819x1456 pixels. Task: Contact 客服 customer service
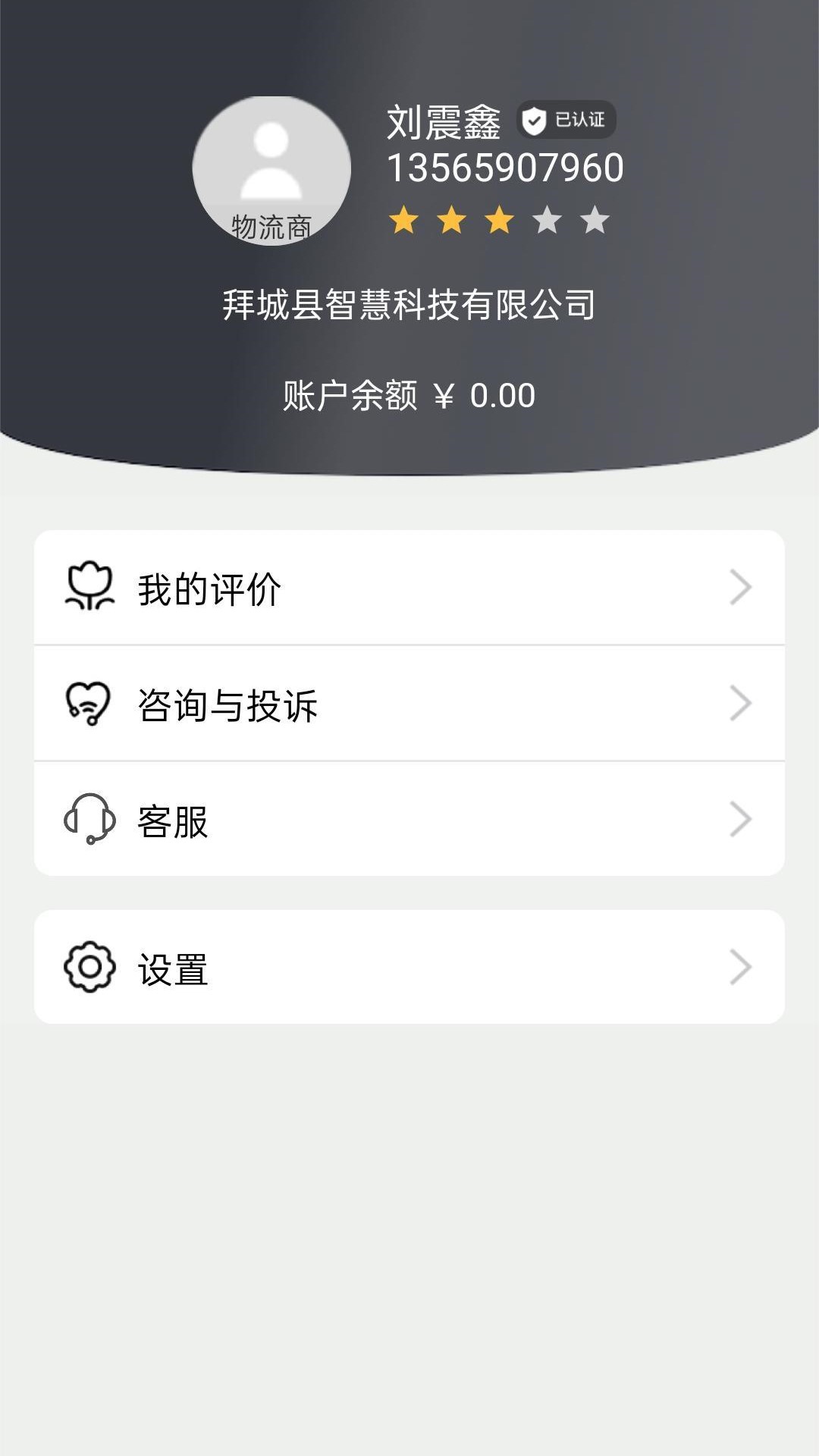408,820
